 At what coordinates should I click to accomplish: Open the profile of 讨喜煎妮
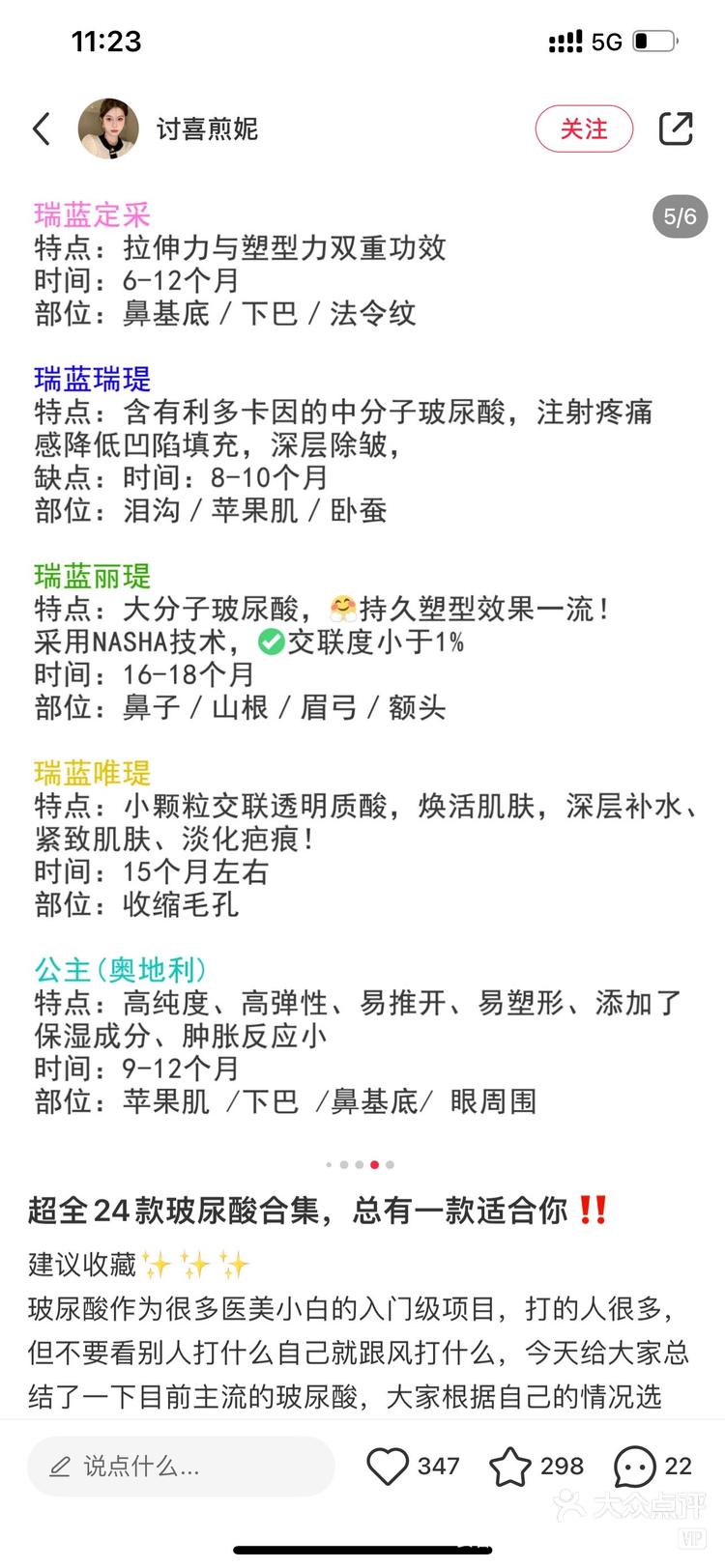pos(208,128)
